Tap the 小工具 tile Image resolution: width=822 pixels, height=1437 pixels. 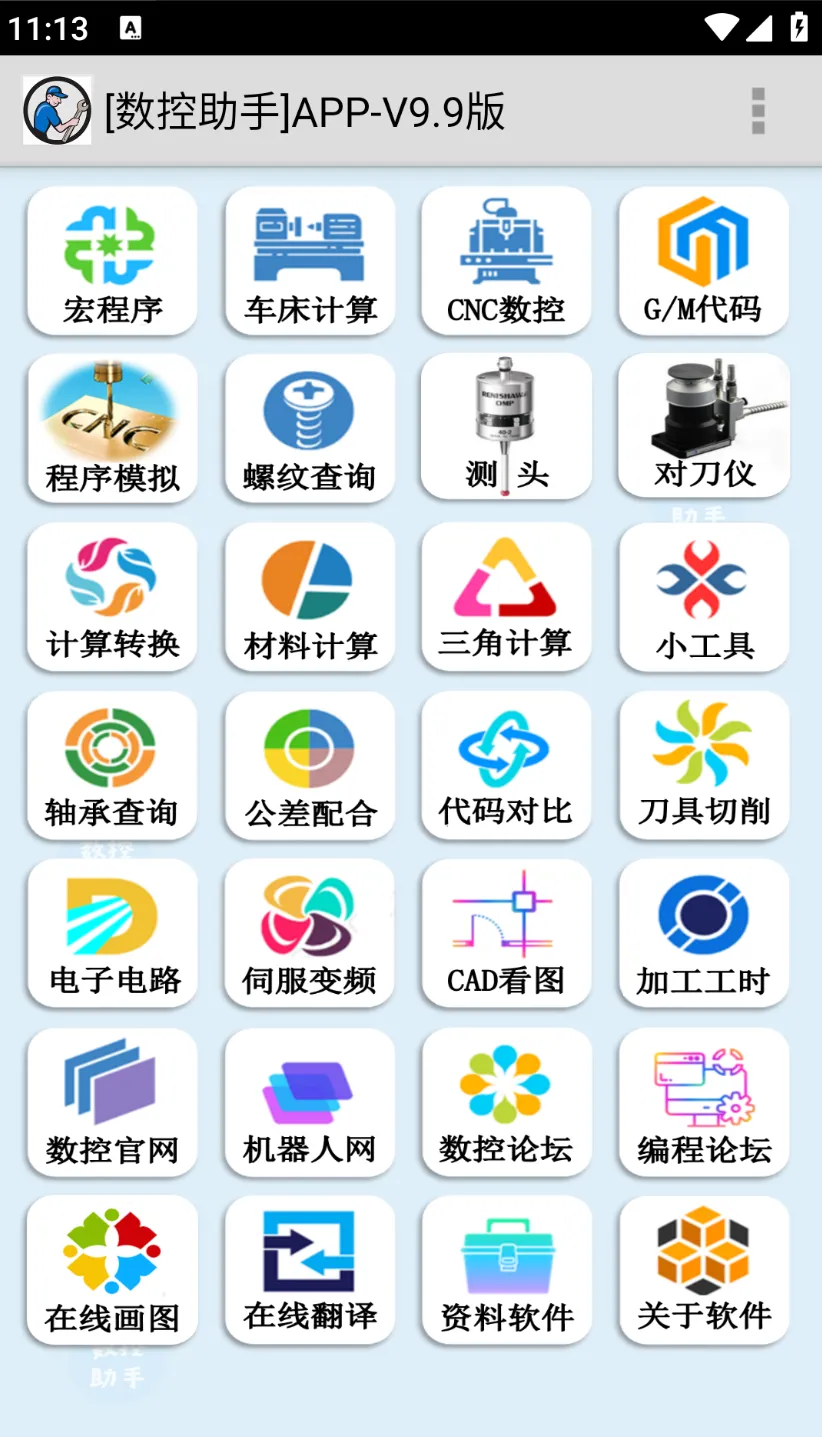point(703,597)
